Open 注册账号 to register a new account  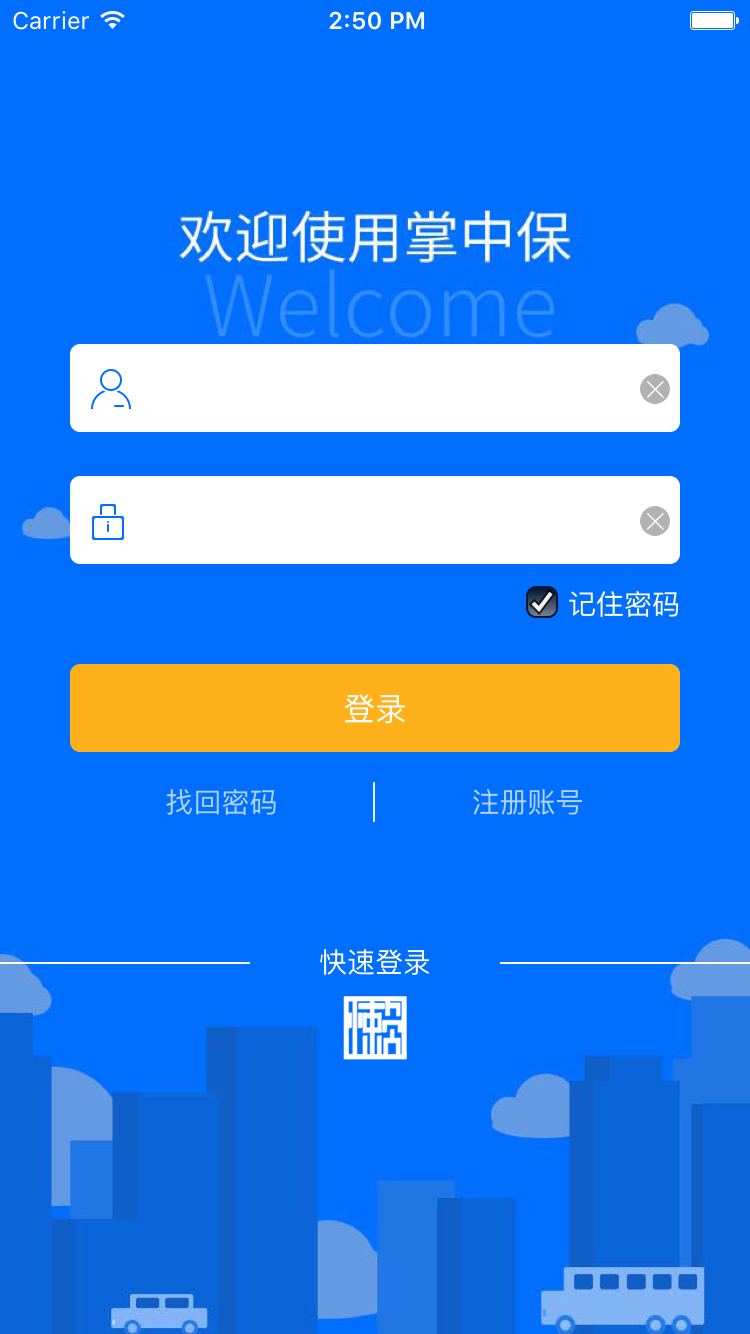pyautogui.click(x=529, y=802)
